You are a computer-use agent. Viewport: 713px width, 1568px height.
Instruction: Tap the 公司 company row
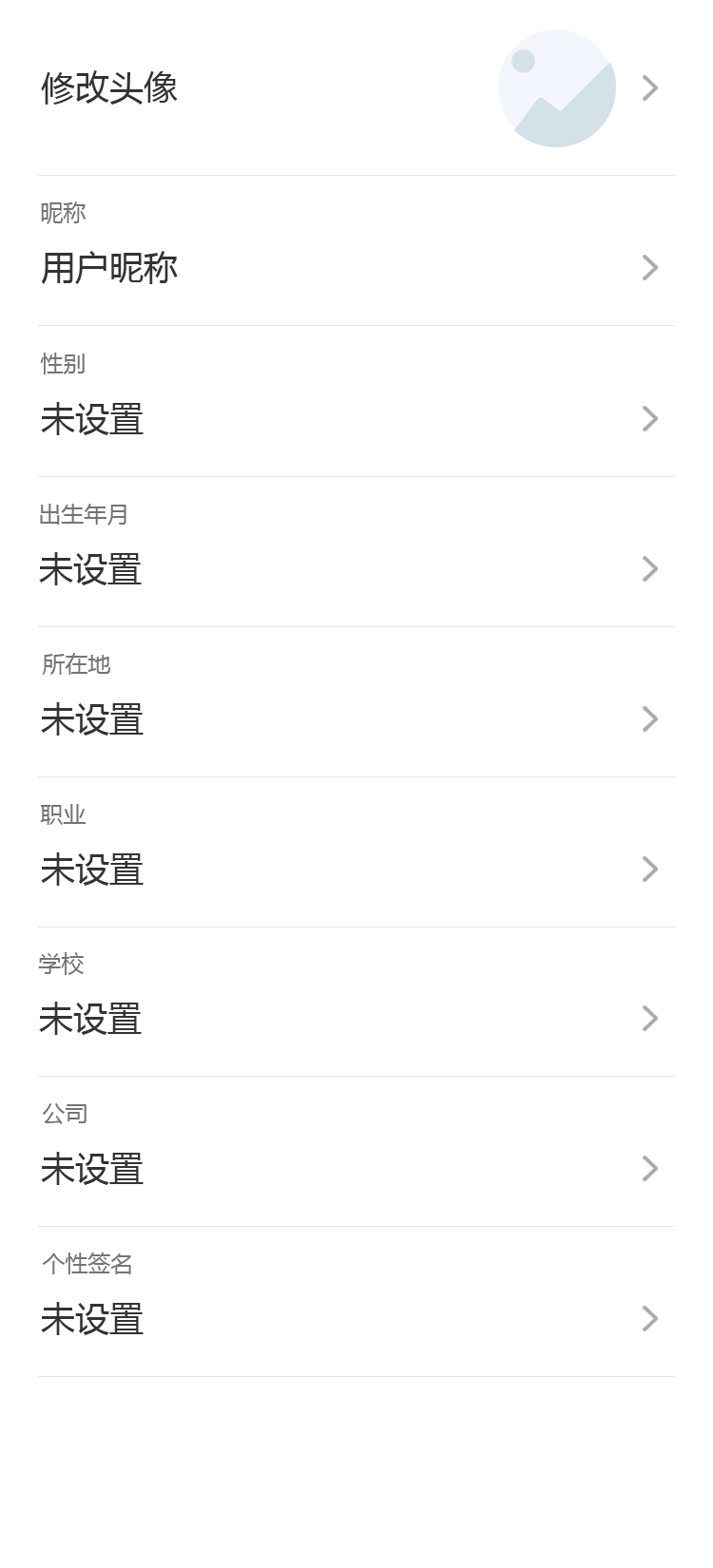(x=356, y=1152)
